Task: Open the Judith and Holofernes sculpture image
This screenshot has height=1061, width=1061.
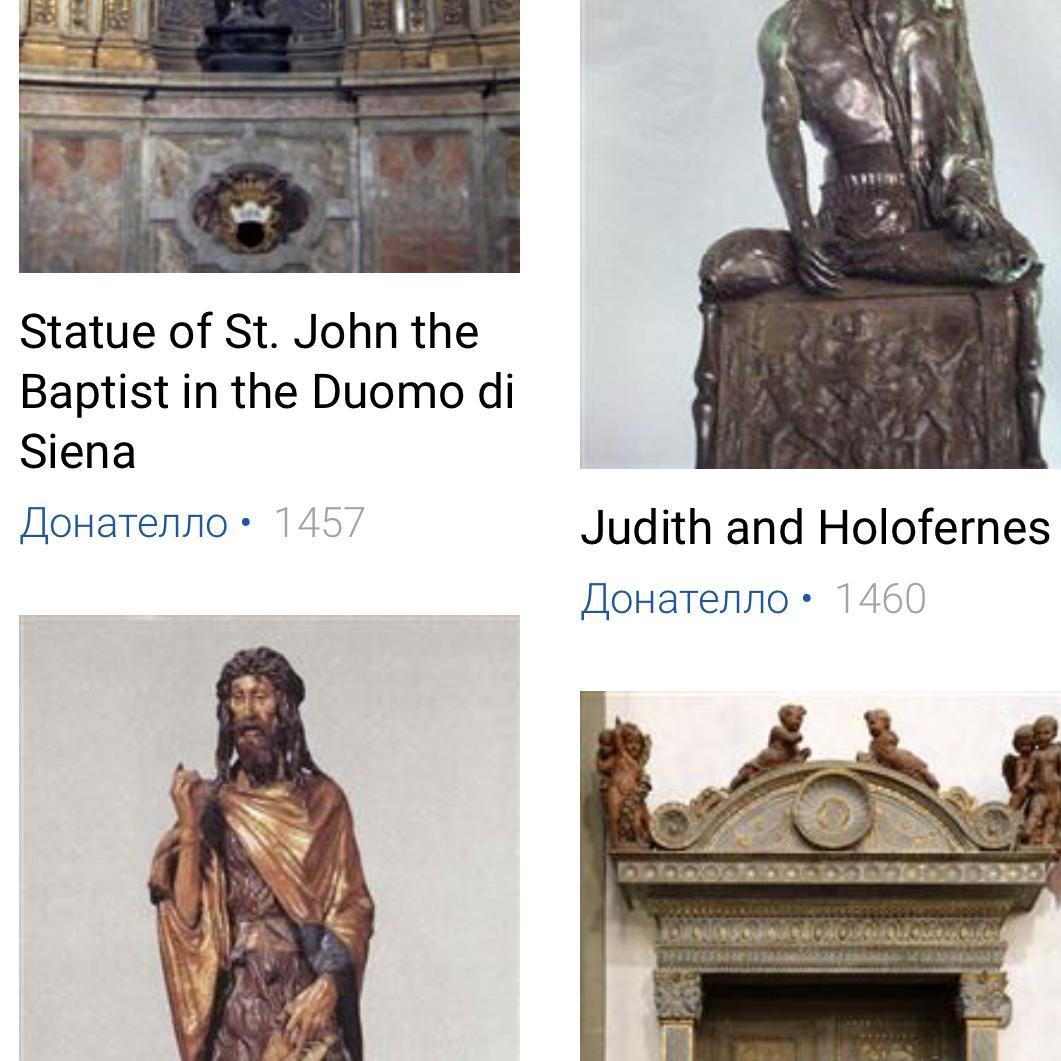Action: coord(820,234)
